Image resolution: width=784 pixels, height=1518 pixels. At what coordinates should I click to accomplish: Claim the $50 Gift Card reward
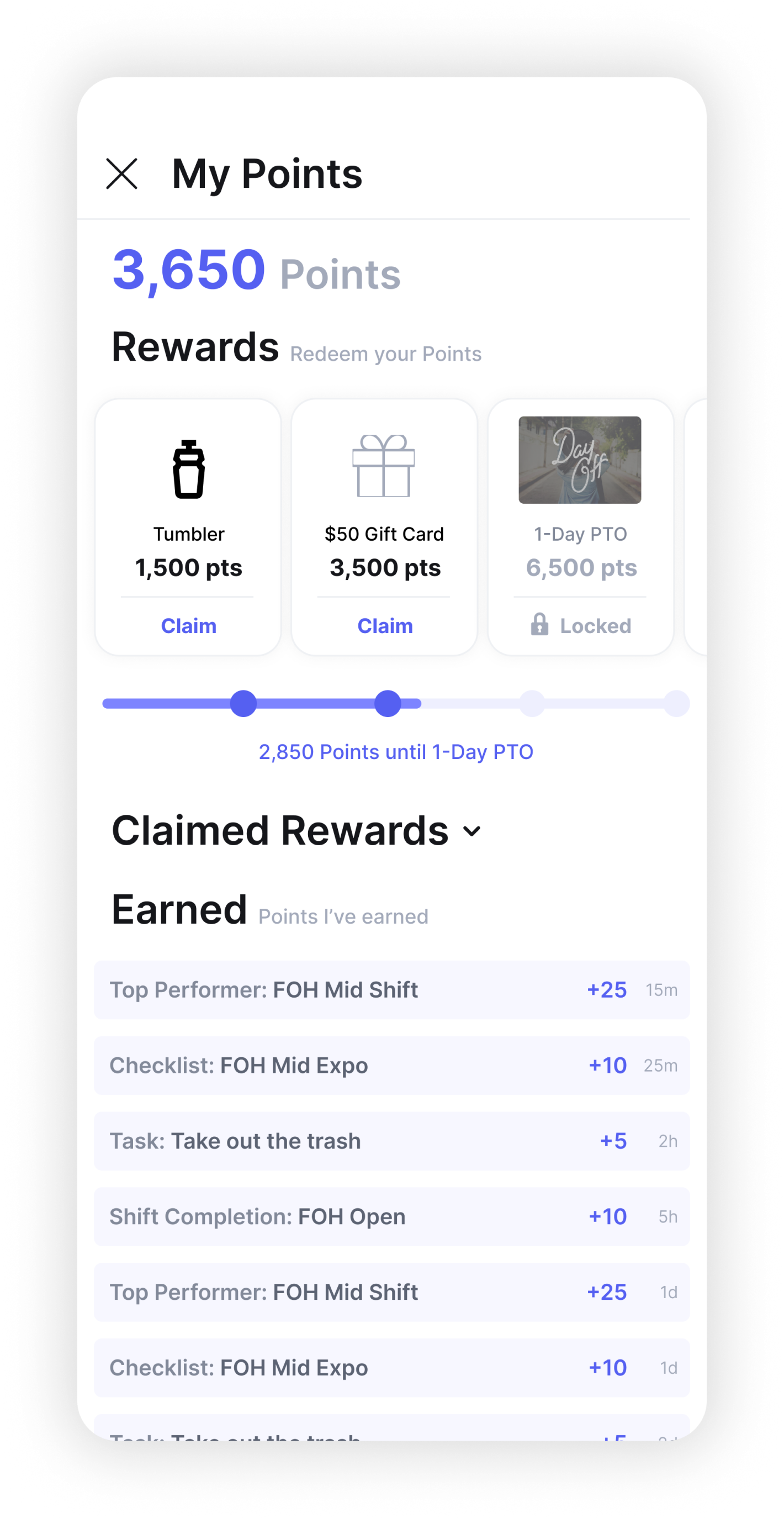point(385,626)
